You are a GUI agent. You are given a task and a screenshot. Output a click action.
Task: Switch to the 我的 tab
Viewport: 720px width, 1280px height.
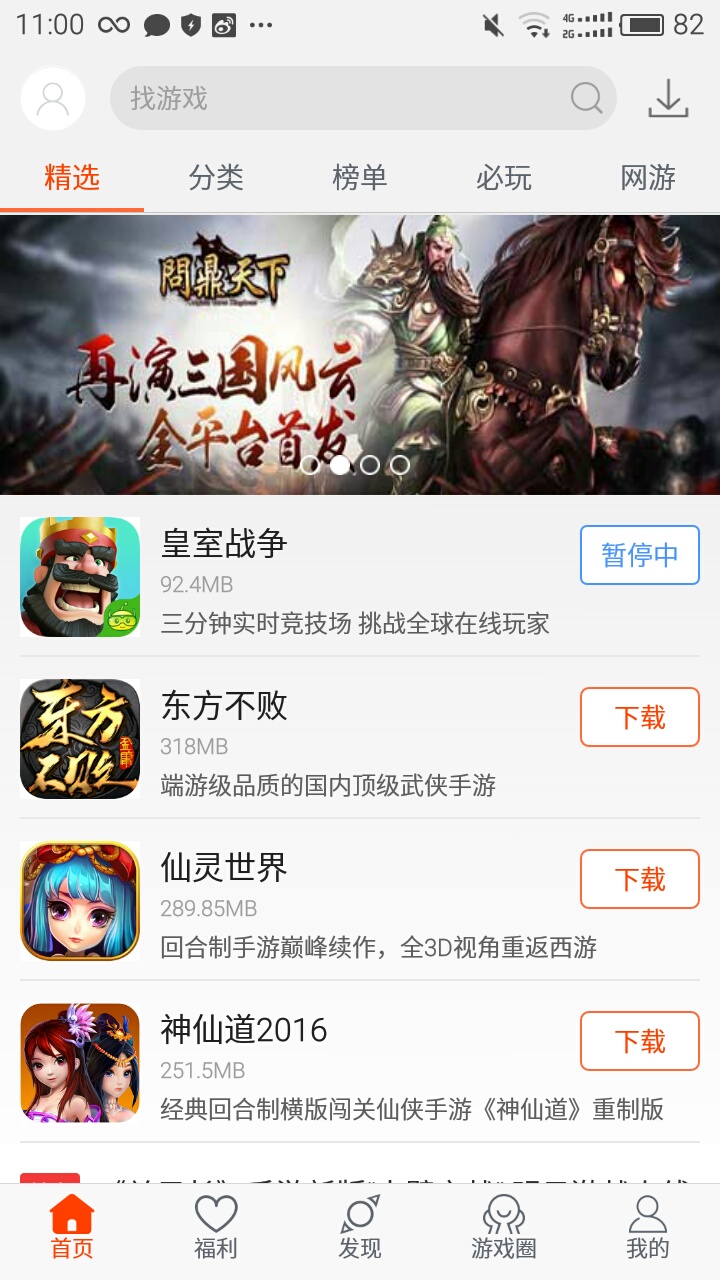pos(648,1228)
